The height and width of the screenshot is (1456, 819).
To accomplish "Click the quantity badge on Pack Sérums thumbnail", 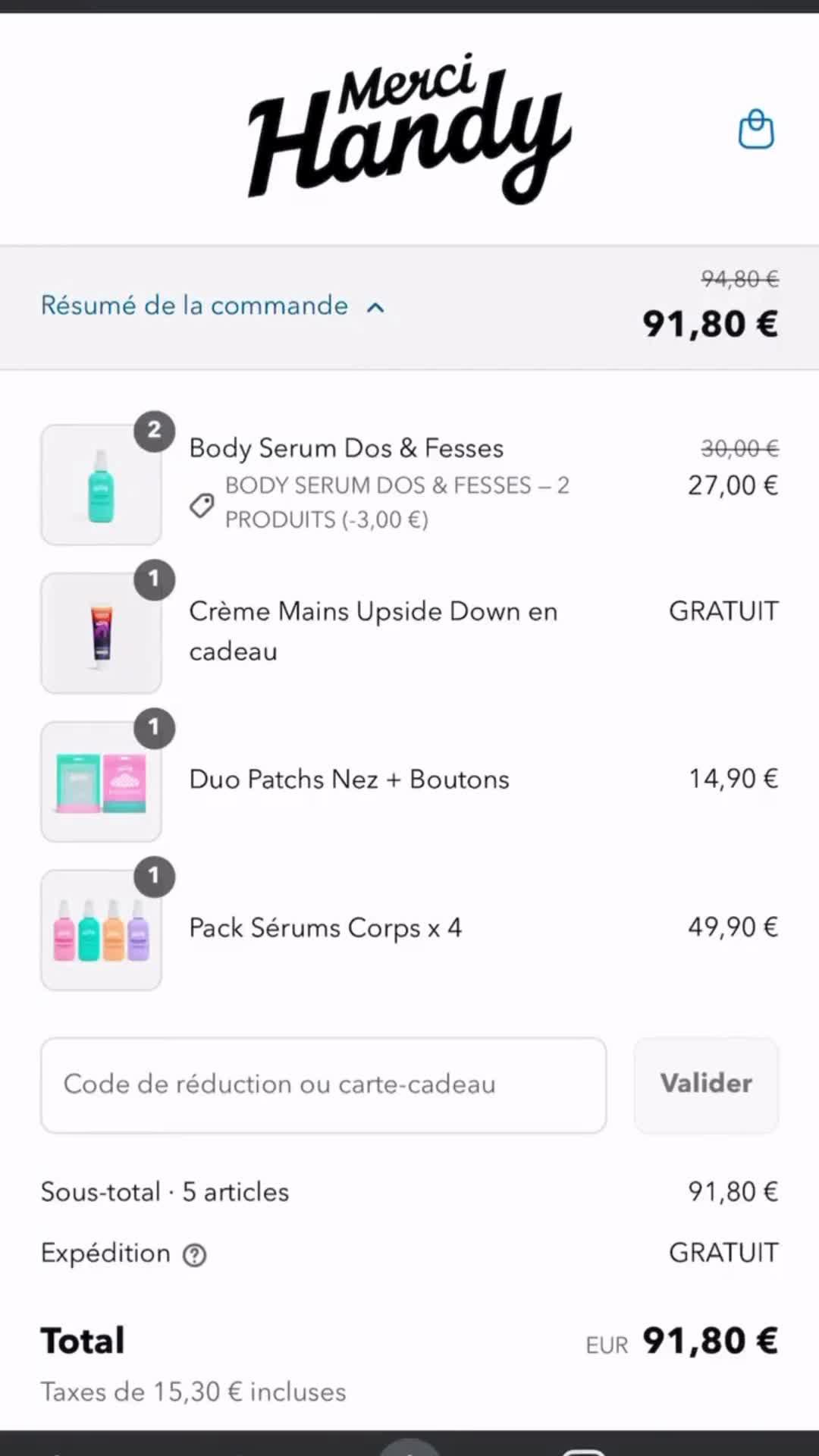I will [155, 876].
